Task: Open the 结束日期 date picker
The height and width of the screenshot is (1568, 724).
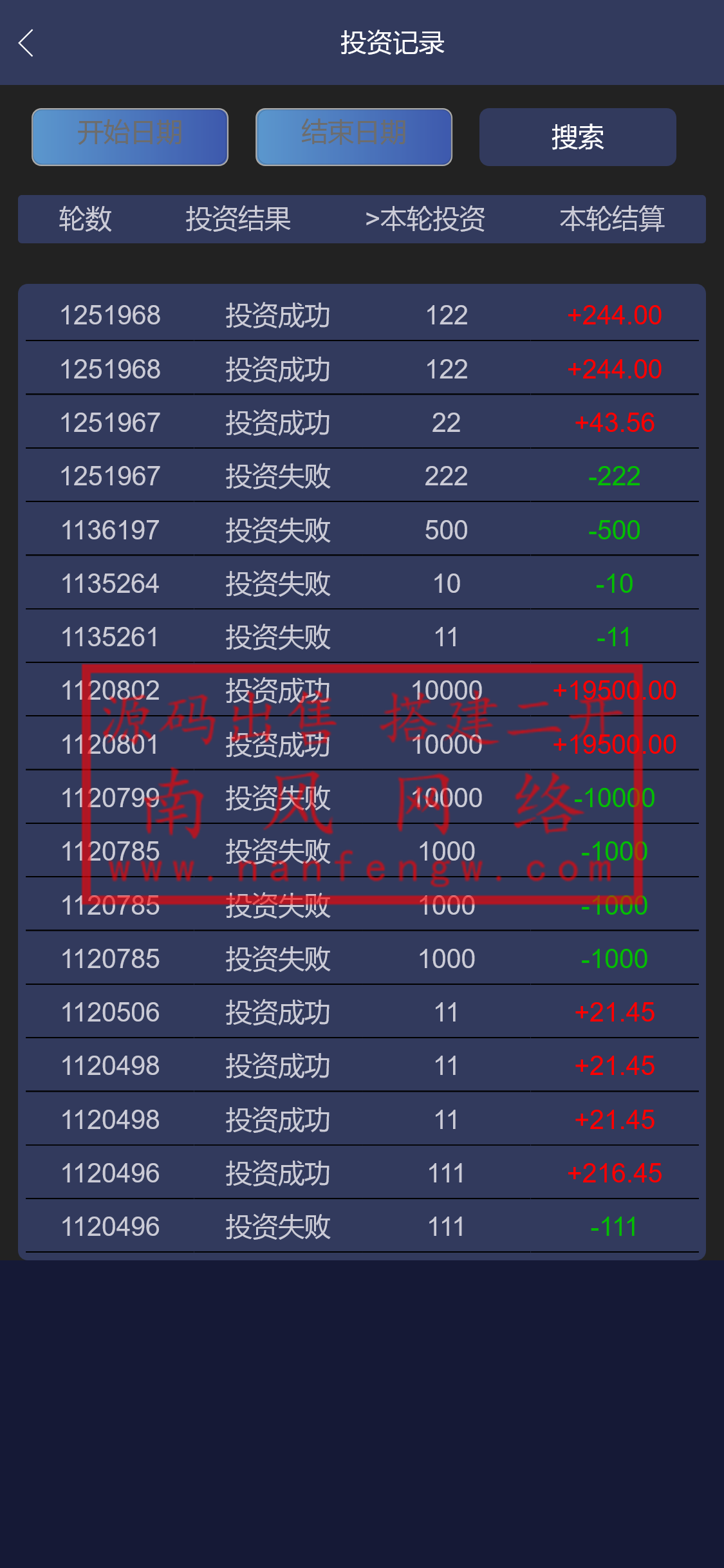Action: point(353,136)
